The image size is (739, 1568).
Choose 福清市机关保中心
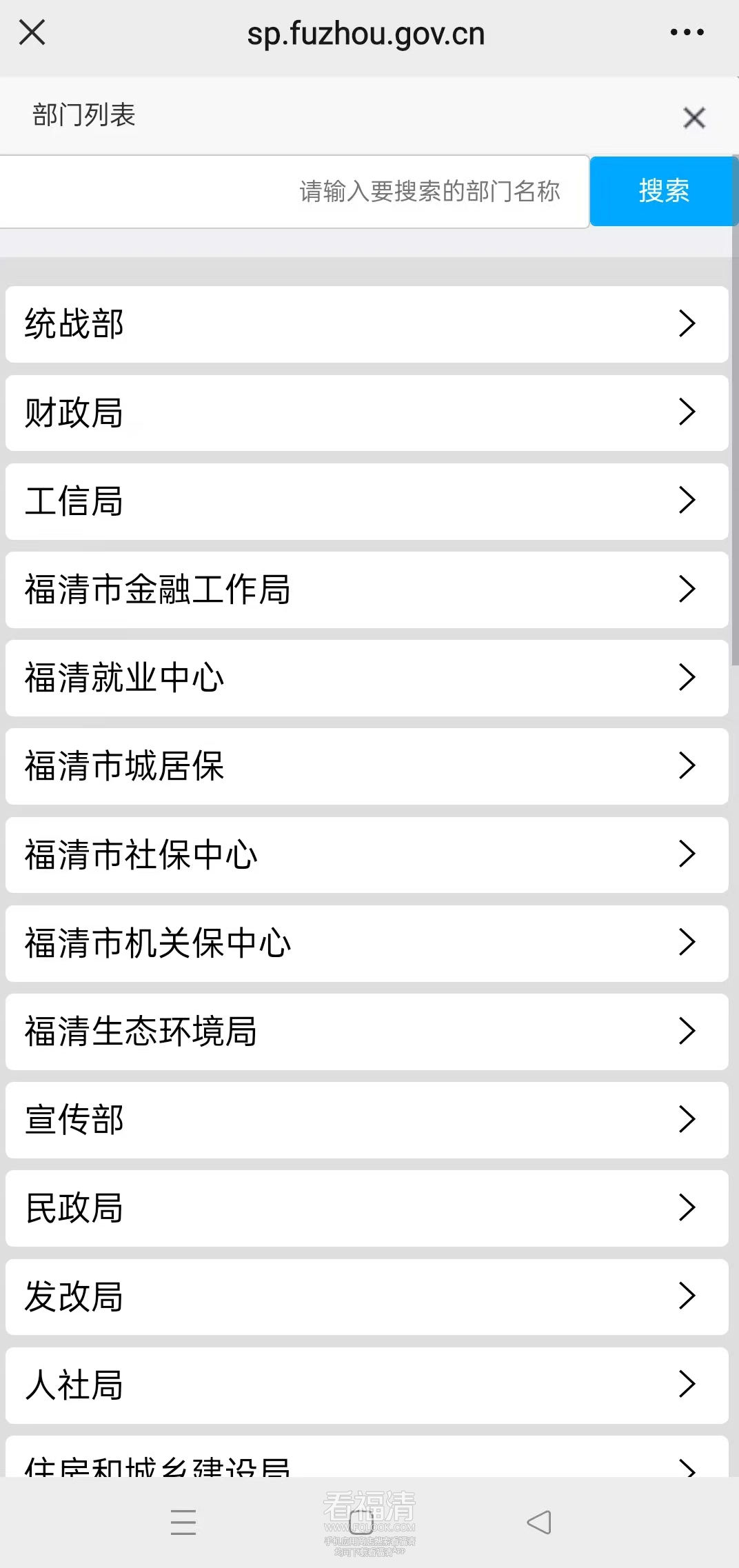click(x=367, y=943)
